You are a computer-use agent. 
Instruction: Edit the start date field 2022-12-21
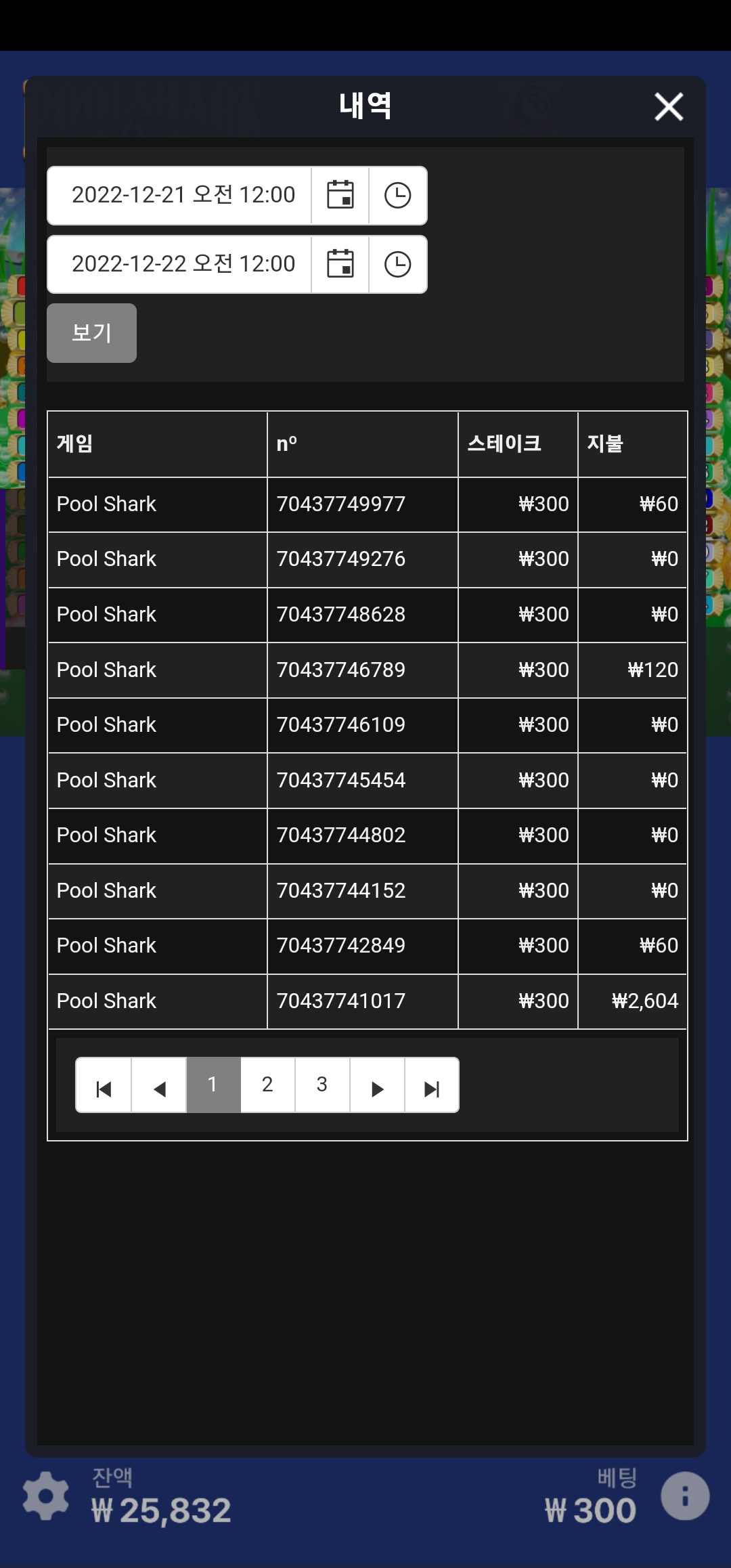pos(179,196)
